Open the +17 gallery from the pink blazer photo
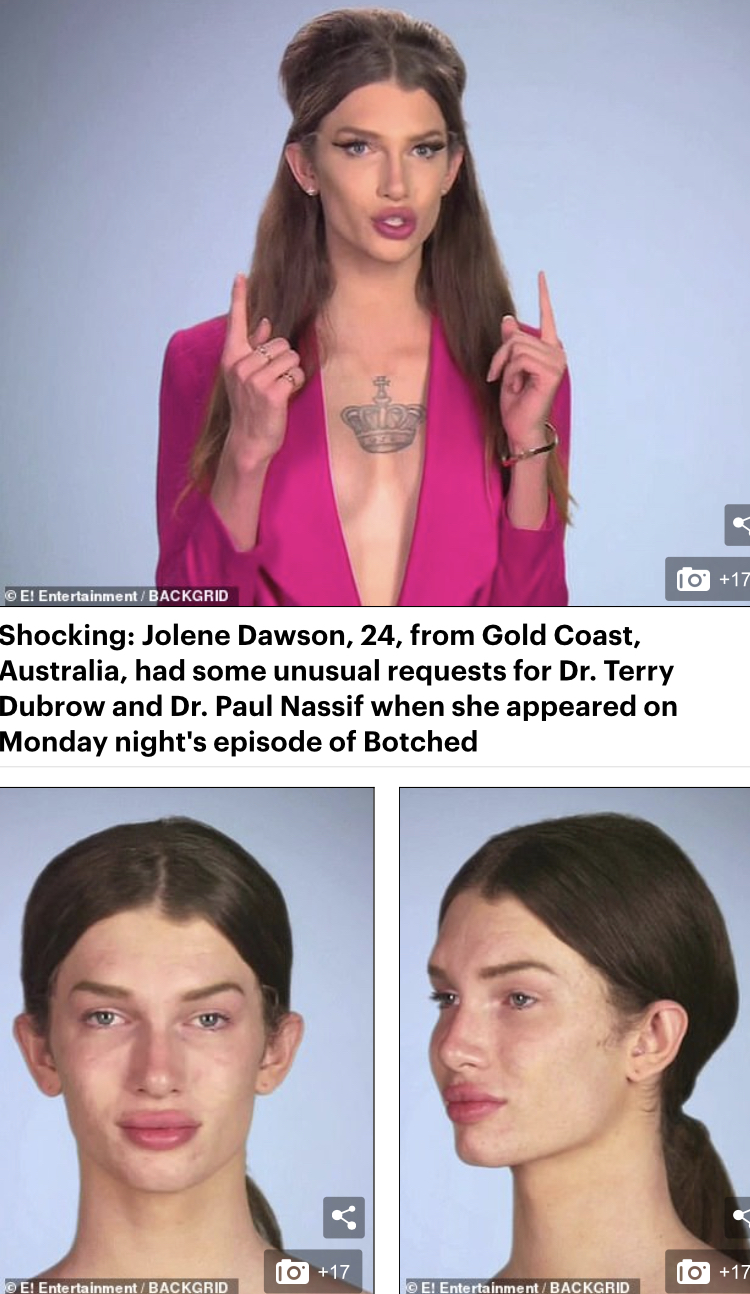750x1294 pixels. point(709,579)
